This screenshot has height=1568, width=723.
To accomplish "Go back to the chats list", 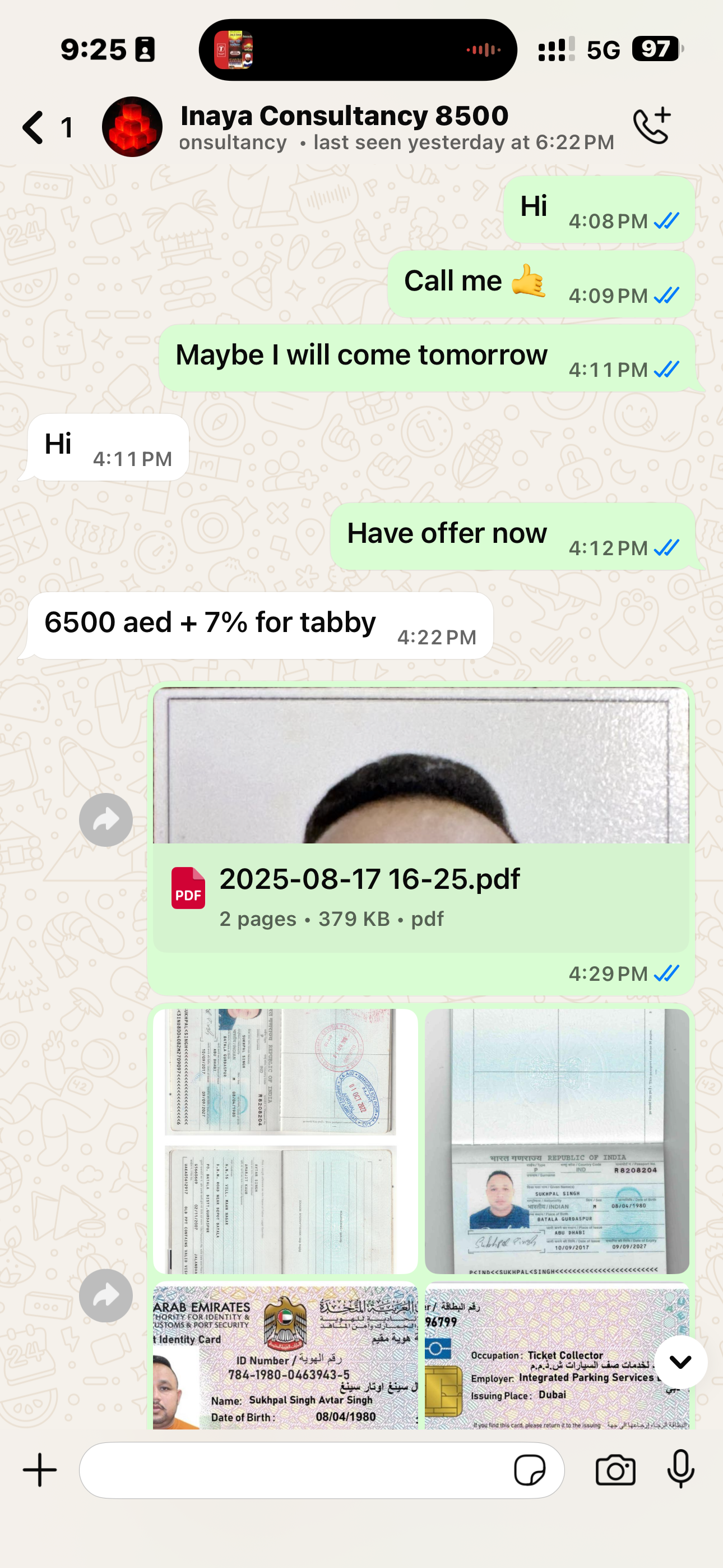I will pyautogui.click(x=35, y=127).
